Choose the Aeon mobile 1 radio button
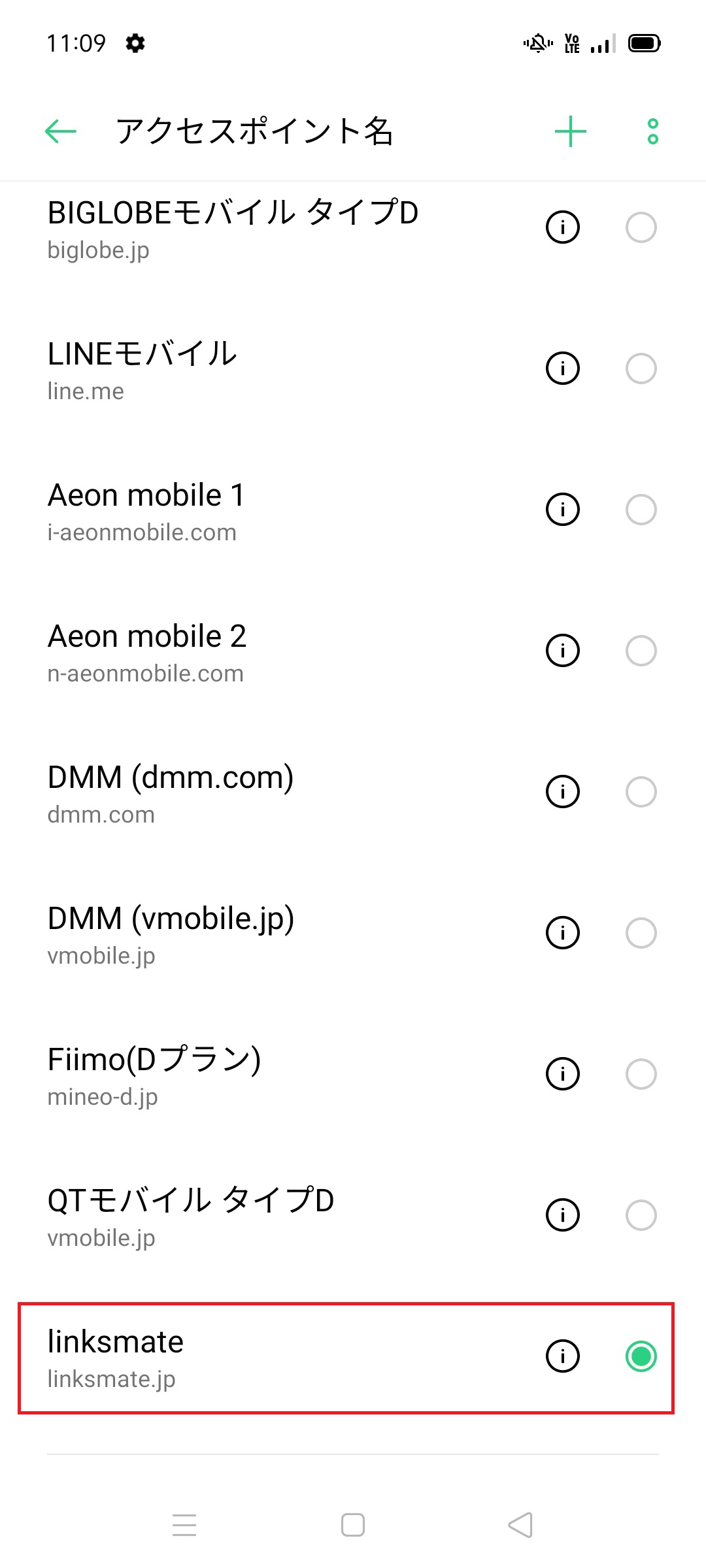This screenshot has width=706, height=1568. point(641,510)
